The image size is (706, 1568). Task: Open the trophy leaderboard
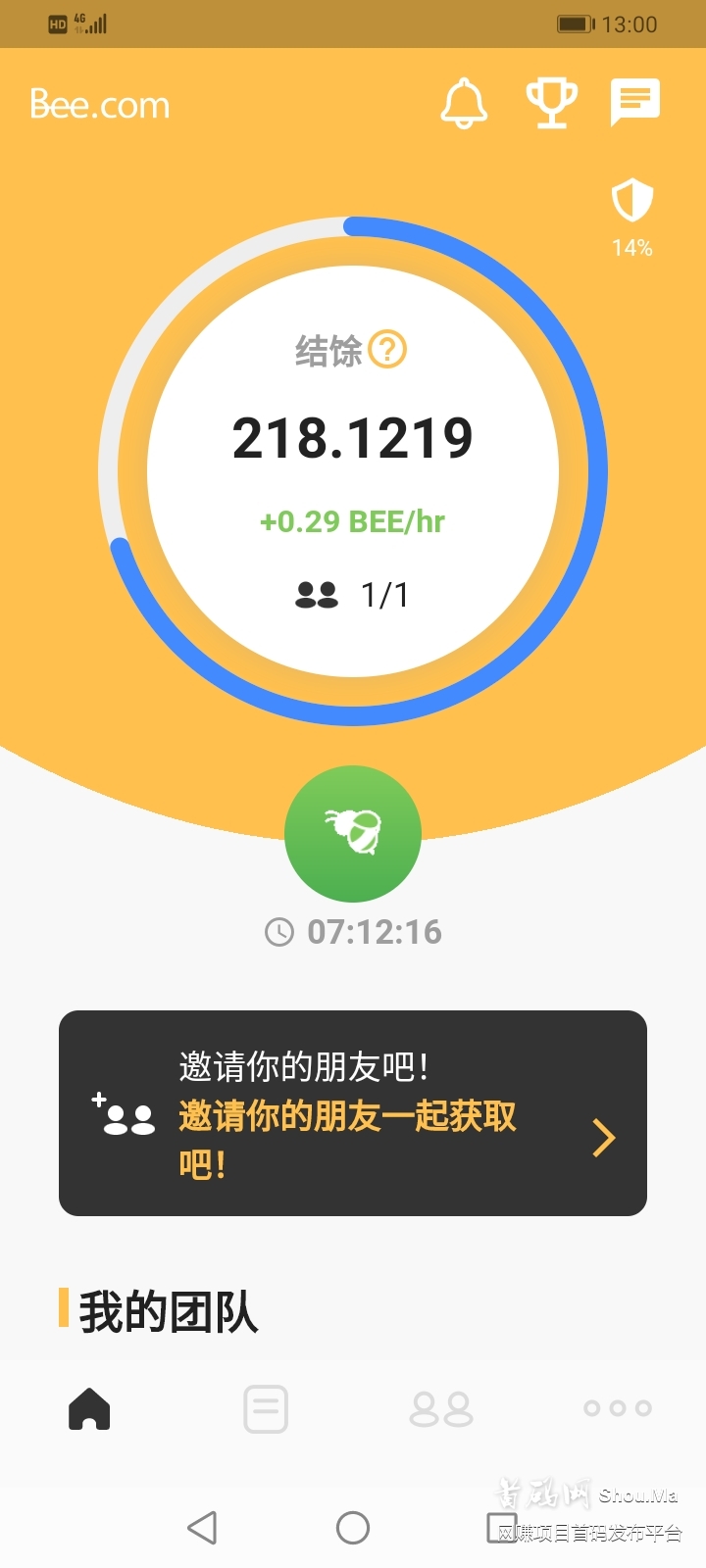550,101
